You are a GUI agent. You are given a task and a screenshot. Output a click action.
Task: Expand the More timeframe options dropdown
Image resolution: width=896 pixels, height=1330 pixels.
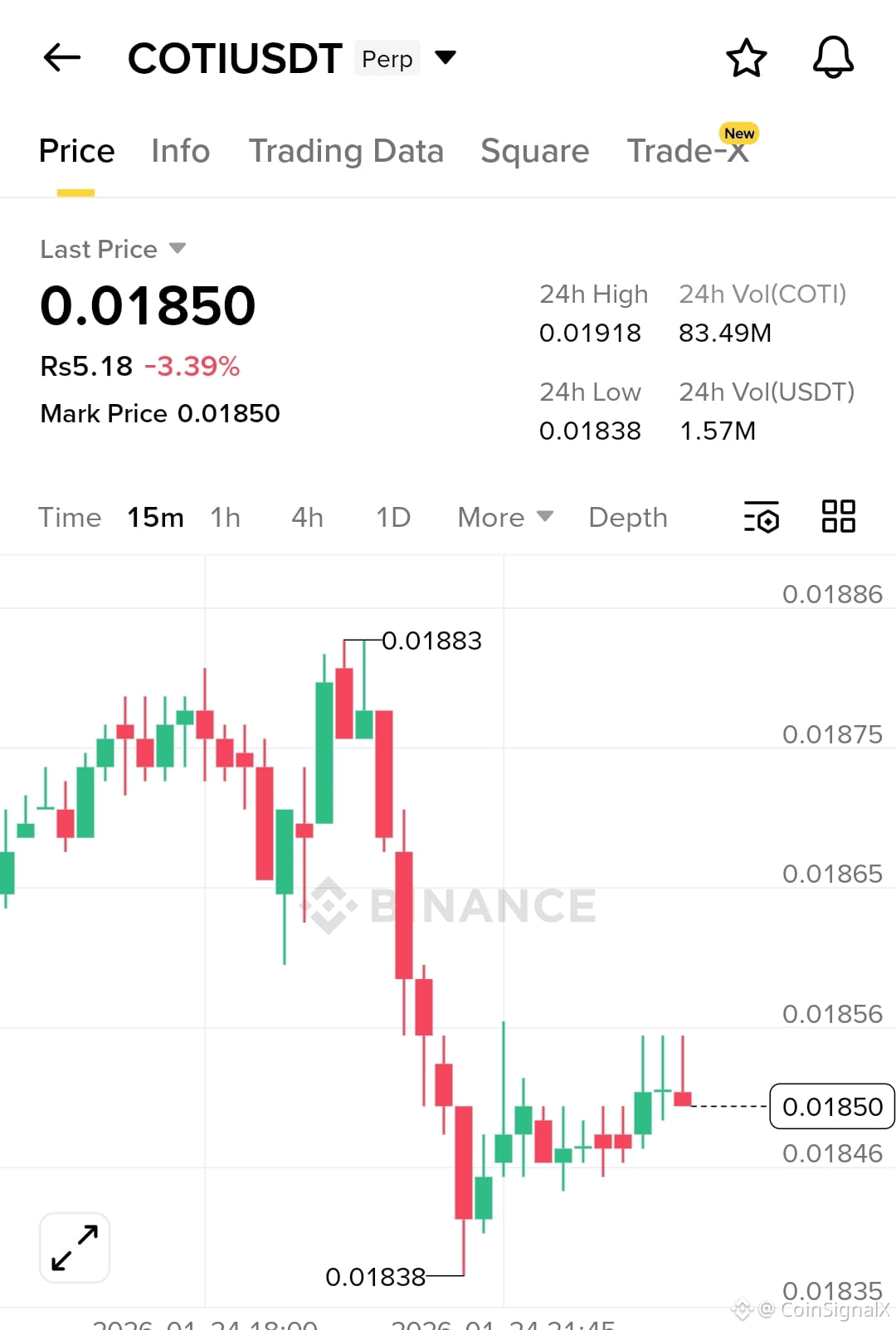tap(504, 516)
